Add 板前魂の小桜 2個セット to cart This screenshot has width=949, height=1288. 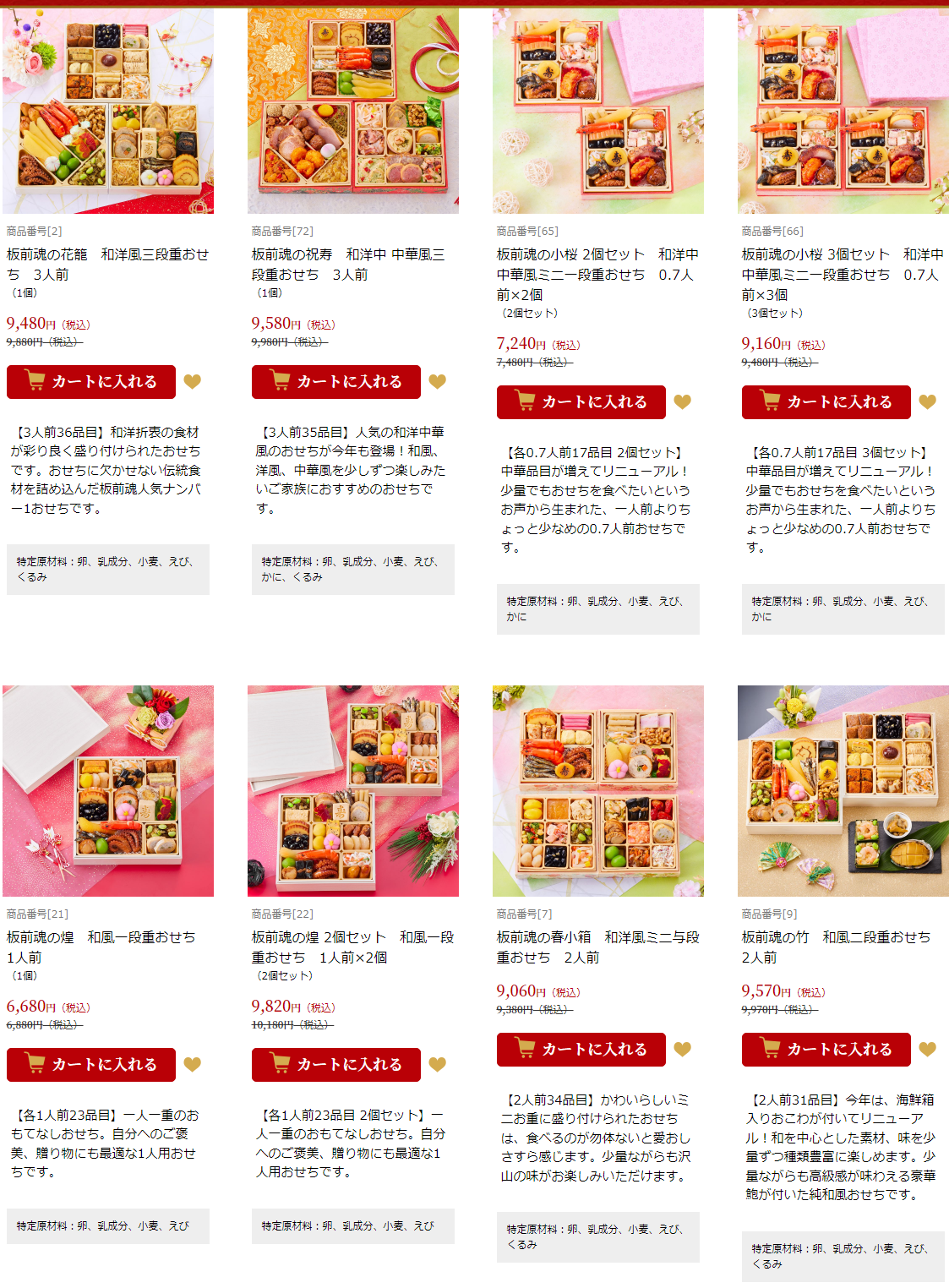click(x=581, y=402)
